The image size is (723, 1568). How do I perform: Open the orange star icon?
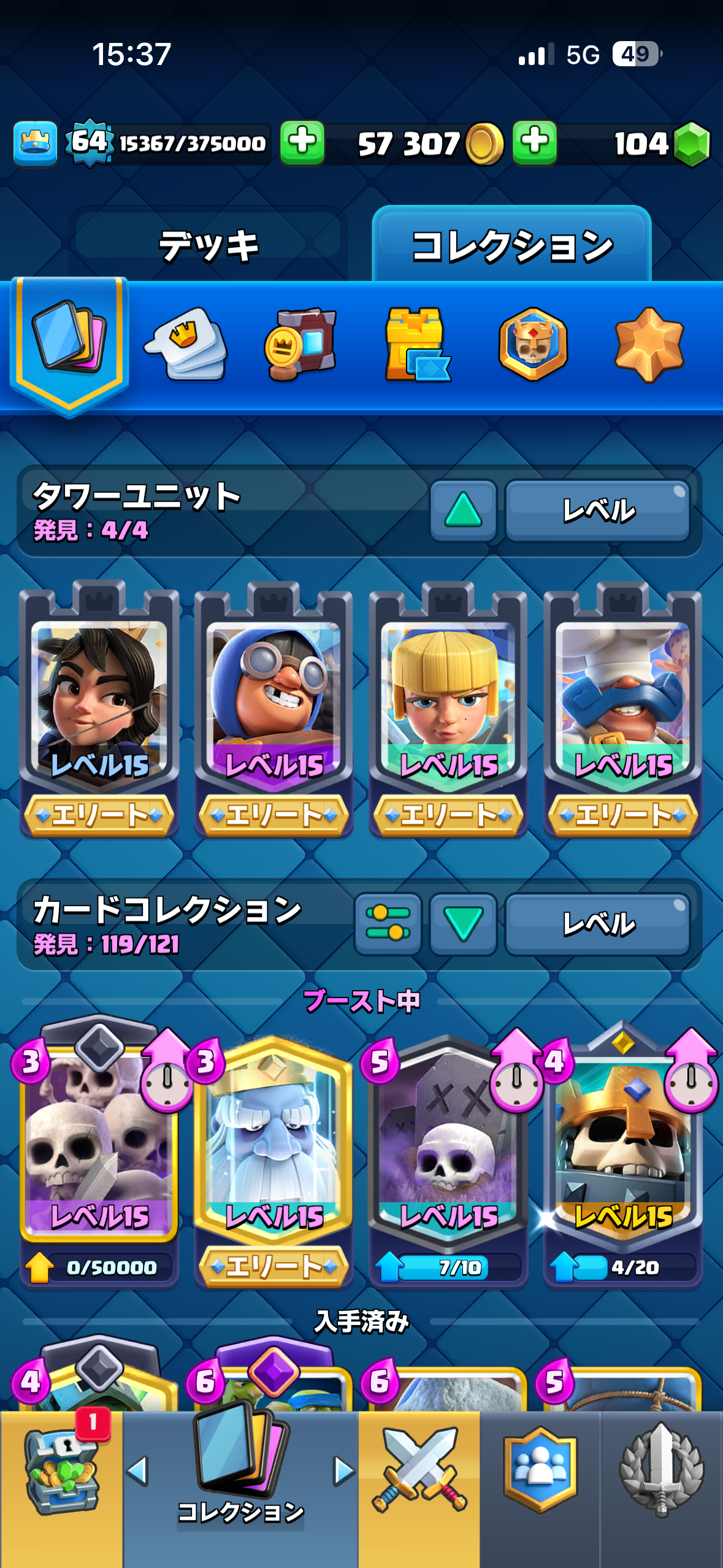[x=649, y=345]
